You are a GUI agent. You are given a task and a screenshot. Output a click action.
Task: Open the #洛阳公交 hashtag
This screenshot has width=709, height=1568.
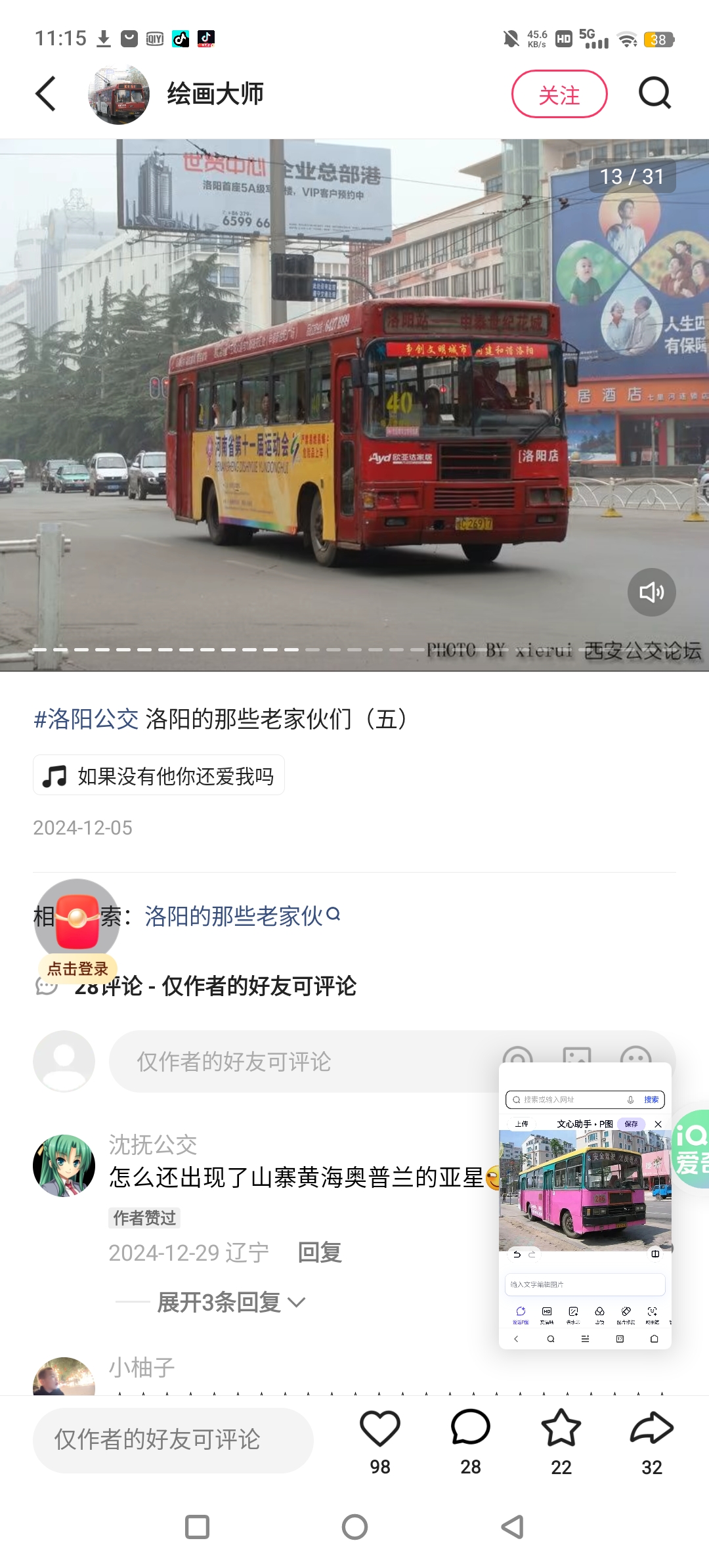pos(86,718)
